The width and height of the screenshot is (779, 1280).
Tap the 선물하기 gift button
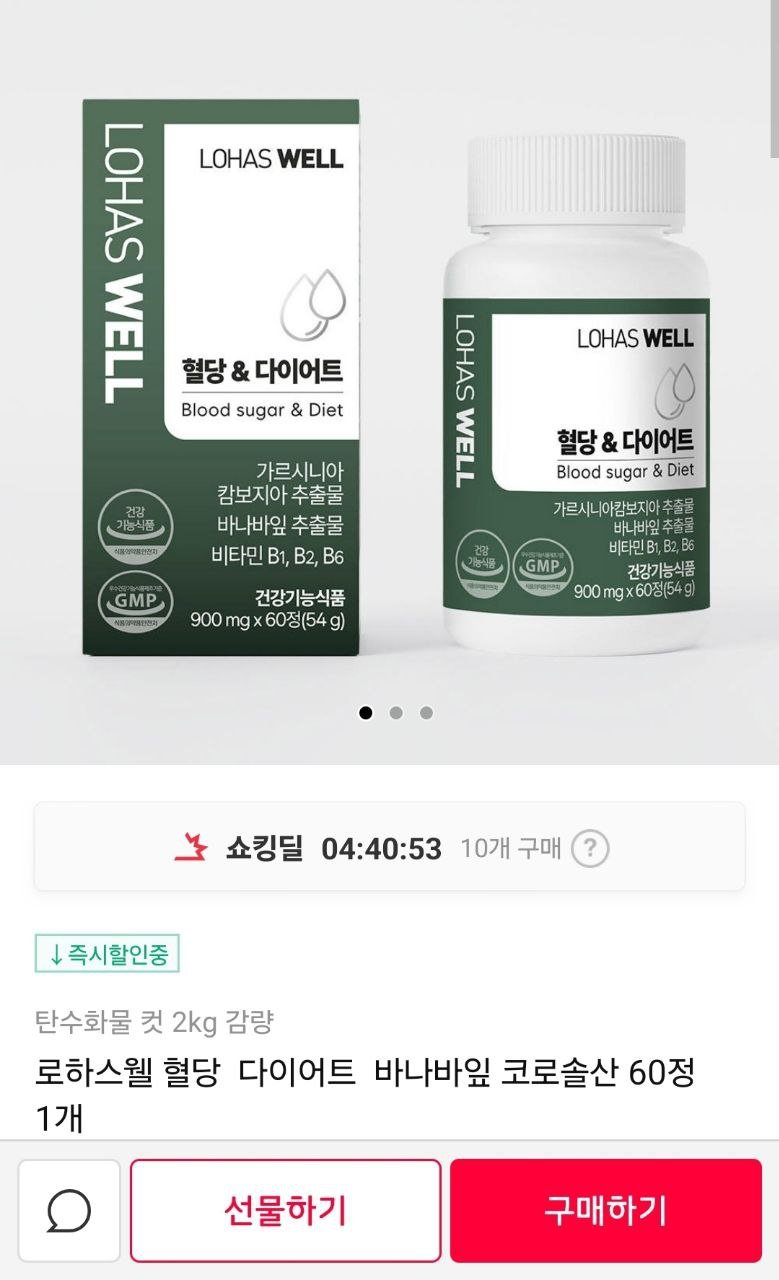(285, 1211)
